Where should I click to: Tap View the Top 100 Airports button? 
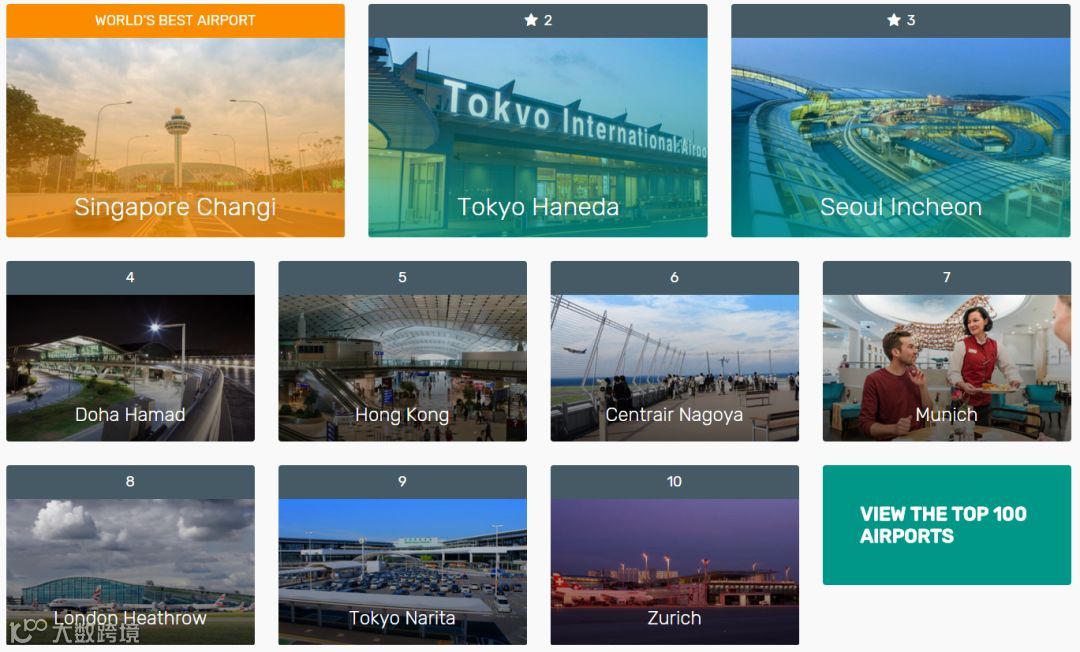(x=946, y=525)
